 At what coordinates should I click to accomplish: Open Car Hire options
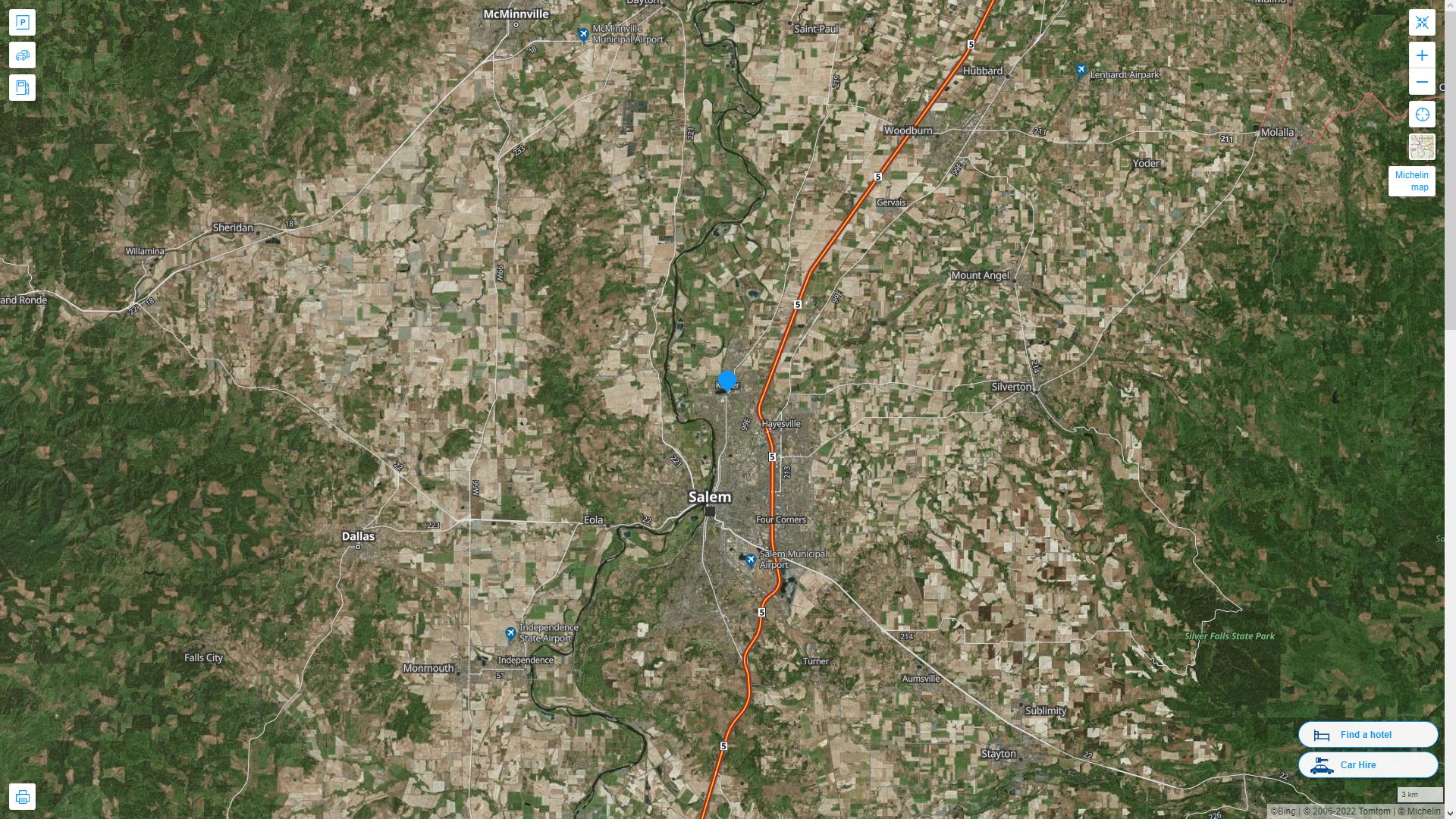(1367, 764)
